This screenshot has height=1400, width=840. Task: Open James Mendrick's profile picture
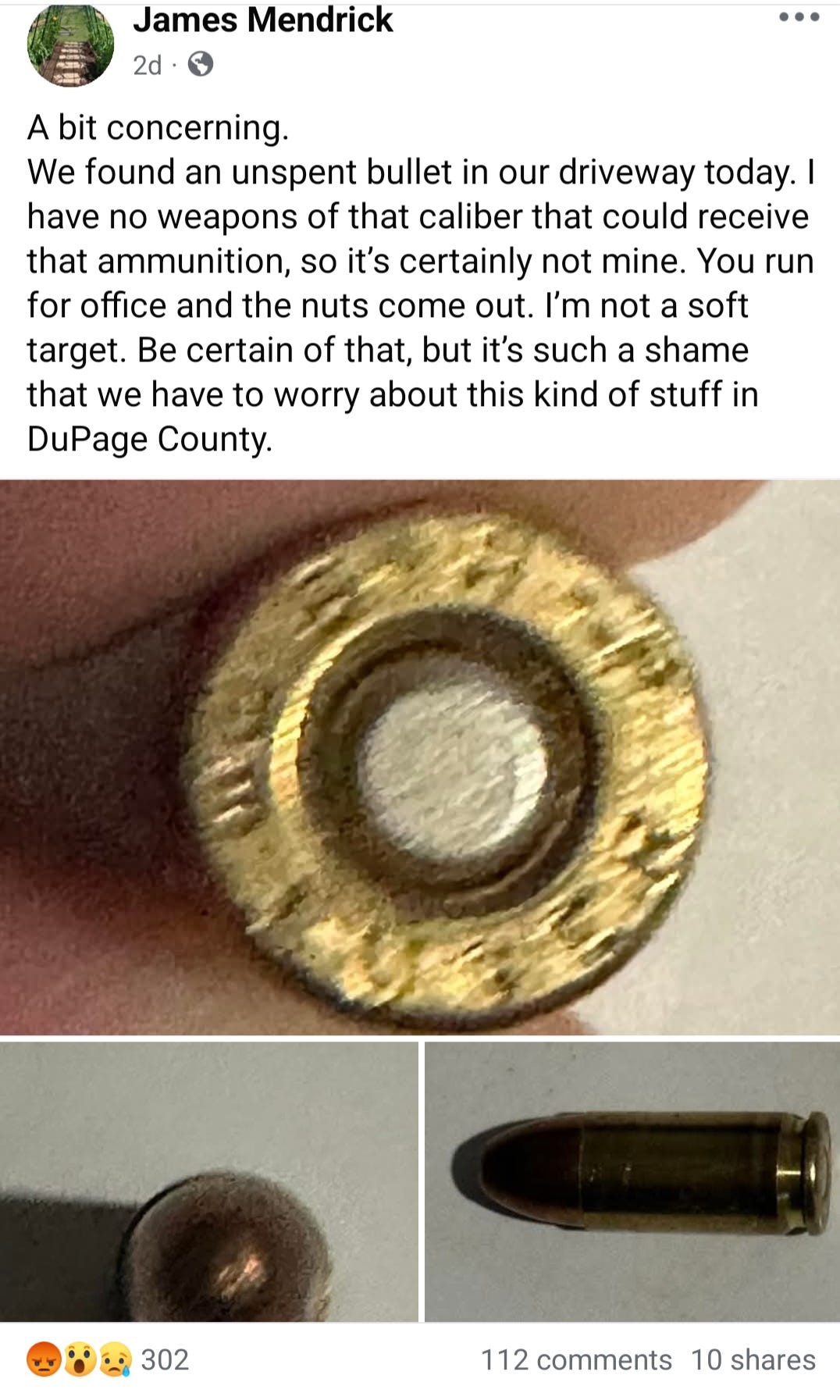tap(70, 45)
